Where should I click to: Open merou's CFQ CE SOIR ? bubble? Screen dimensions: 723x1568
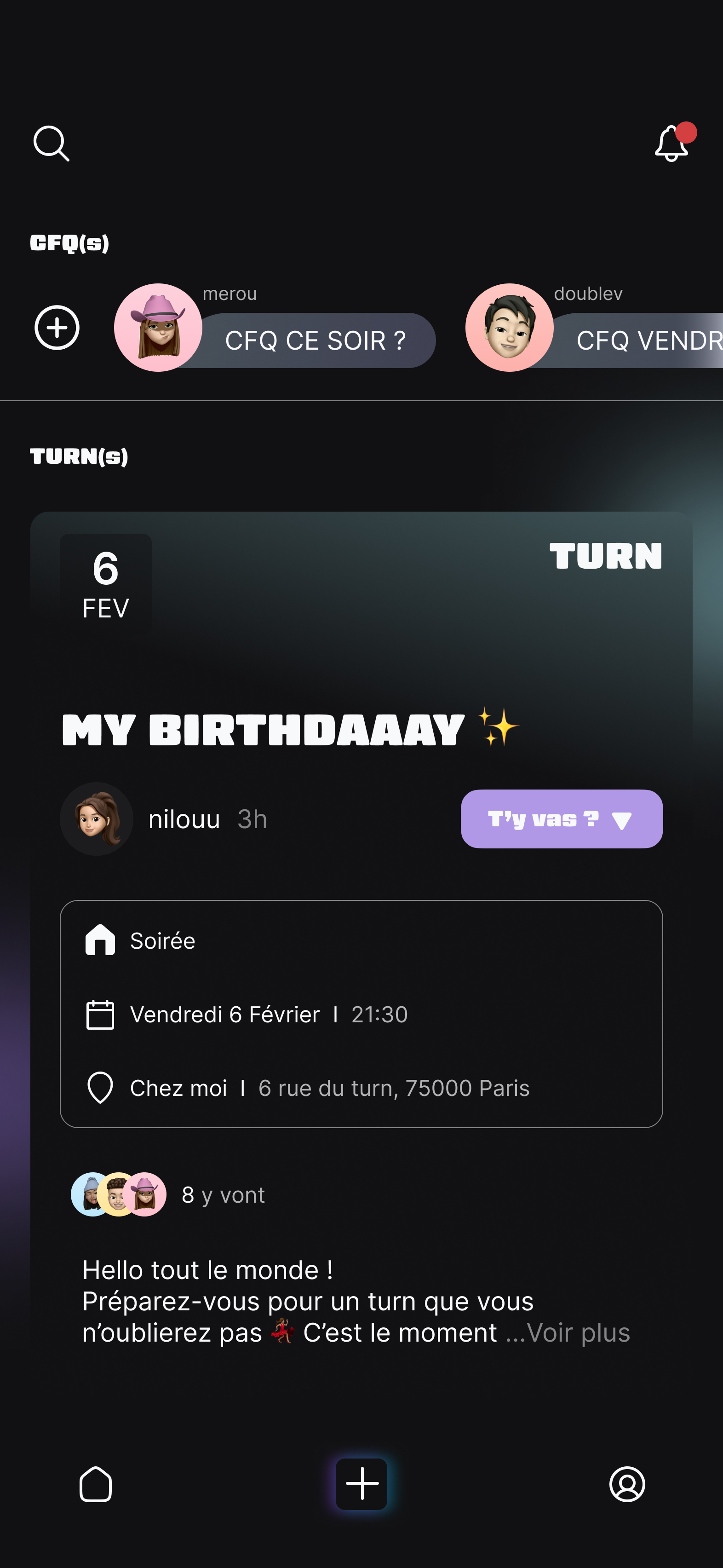coord(315,340)
